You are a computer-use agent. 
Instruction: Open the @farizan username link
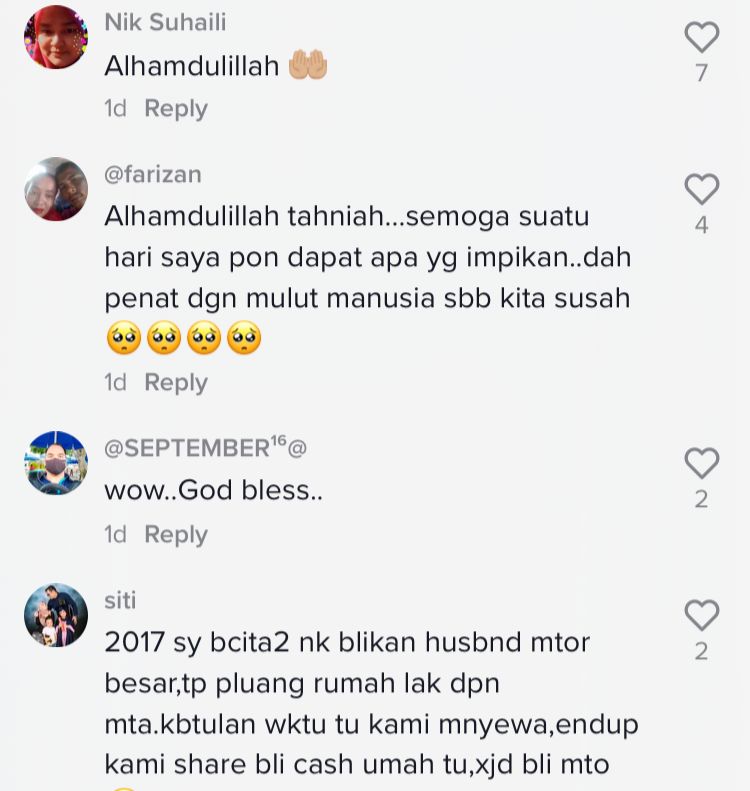point(153,174)
